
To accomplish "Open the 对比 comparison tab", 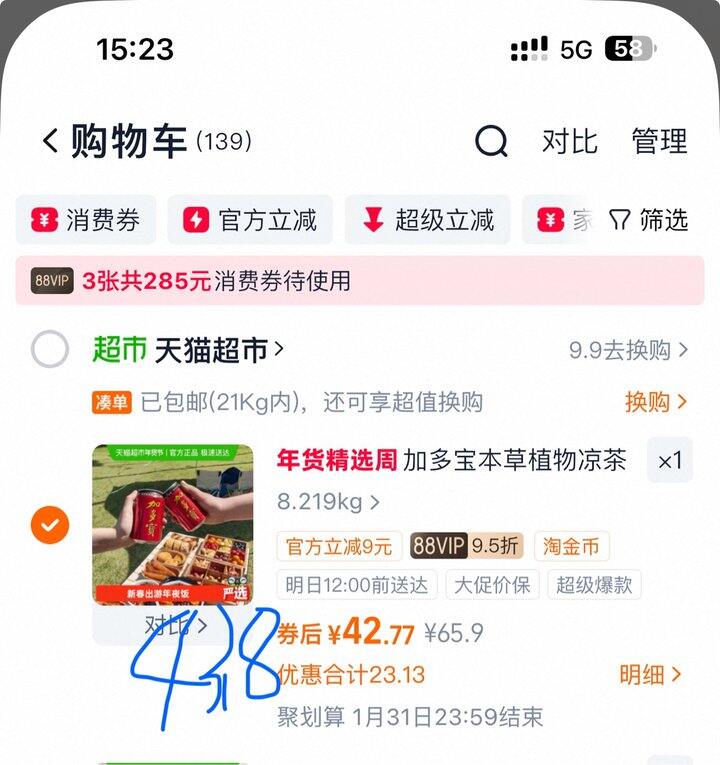I will click(x=571, y=141).
